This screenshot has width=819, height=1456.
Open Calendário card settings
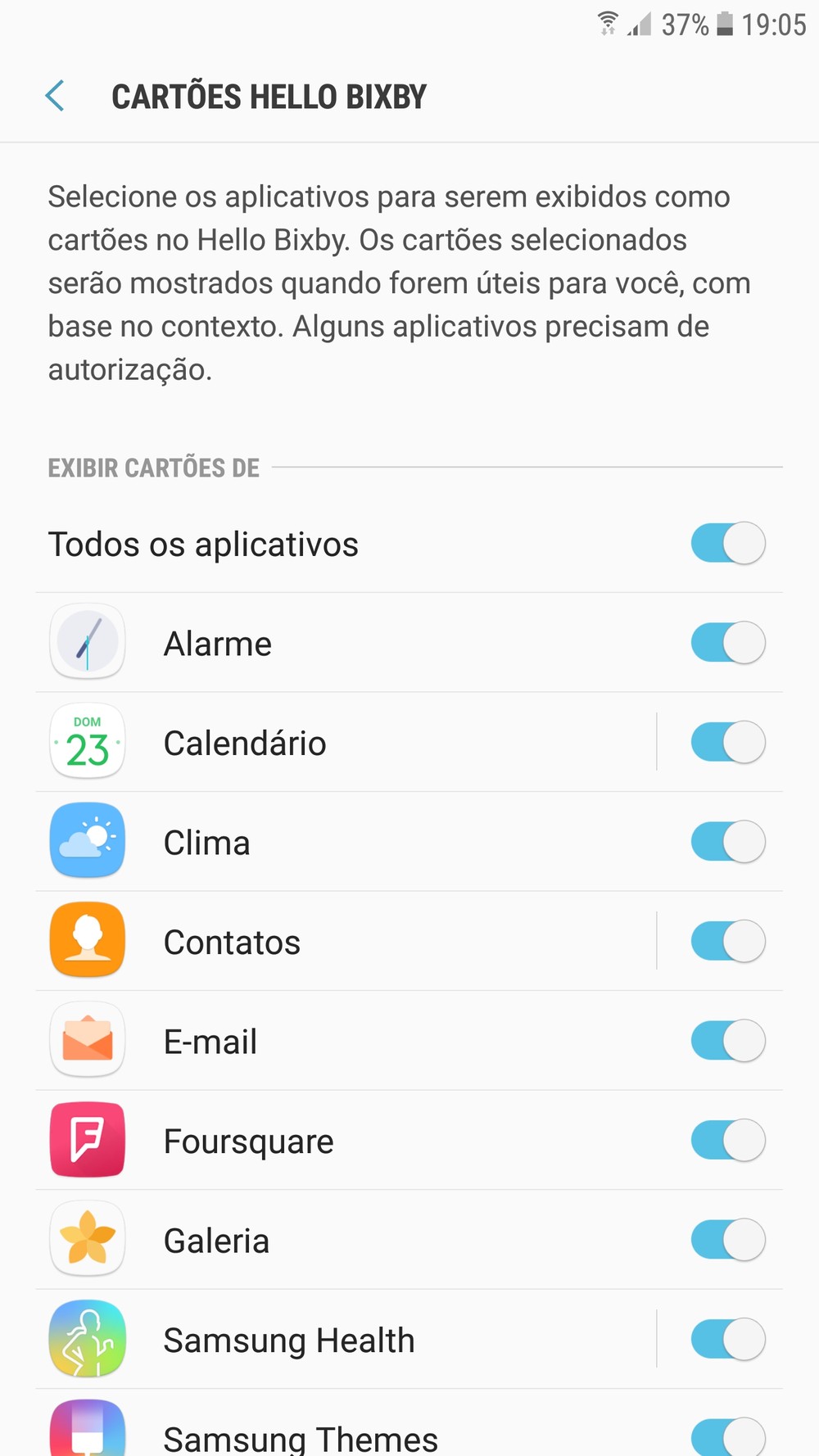(346, 743)
